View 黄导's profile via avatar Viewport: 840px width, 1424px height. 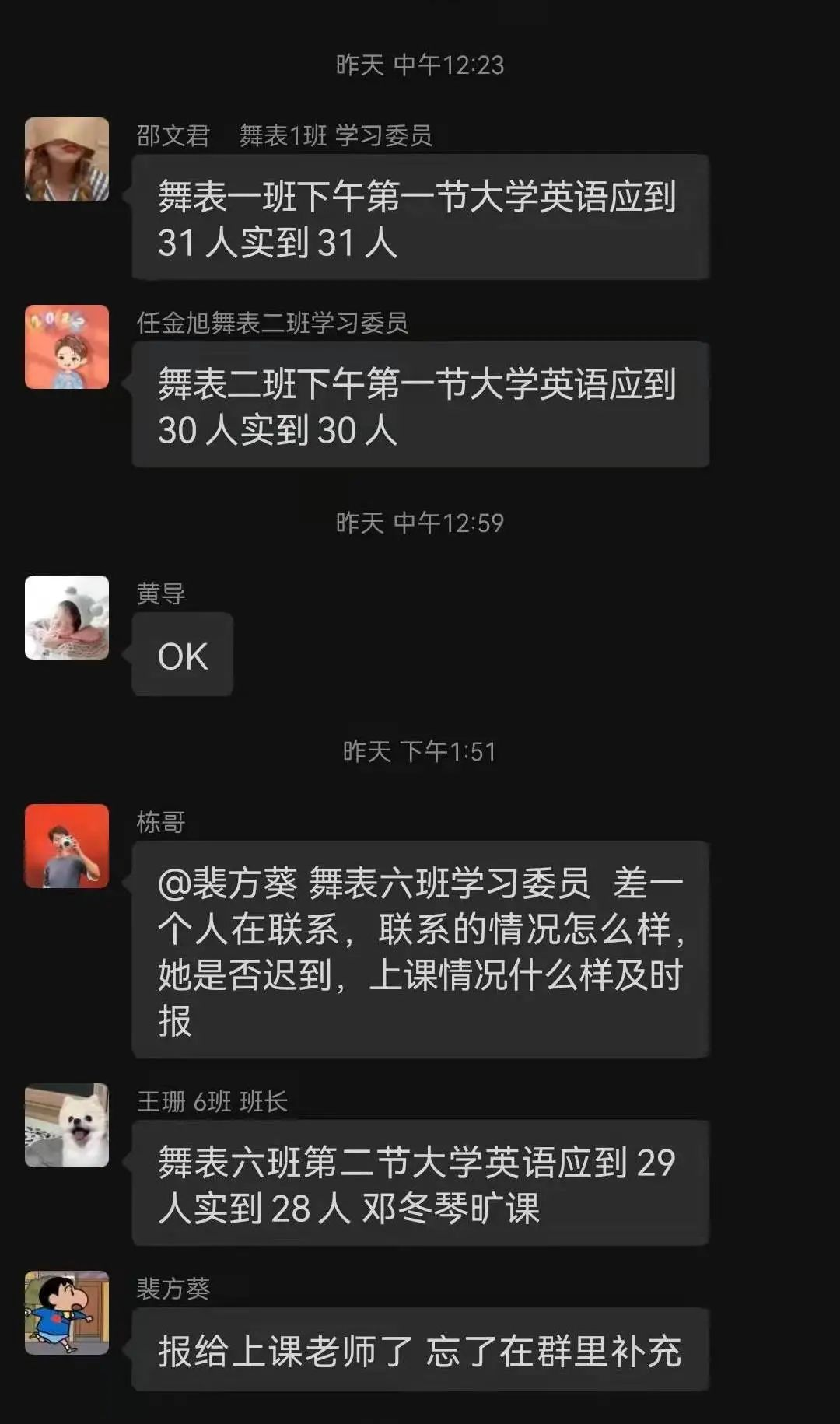67,618
